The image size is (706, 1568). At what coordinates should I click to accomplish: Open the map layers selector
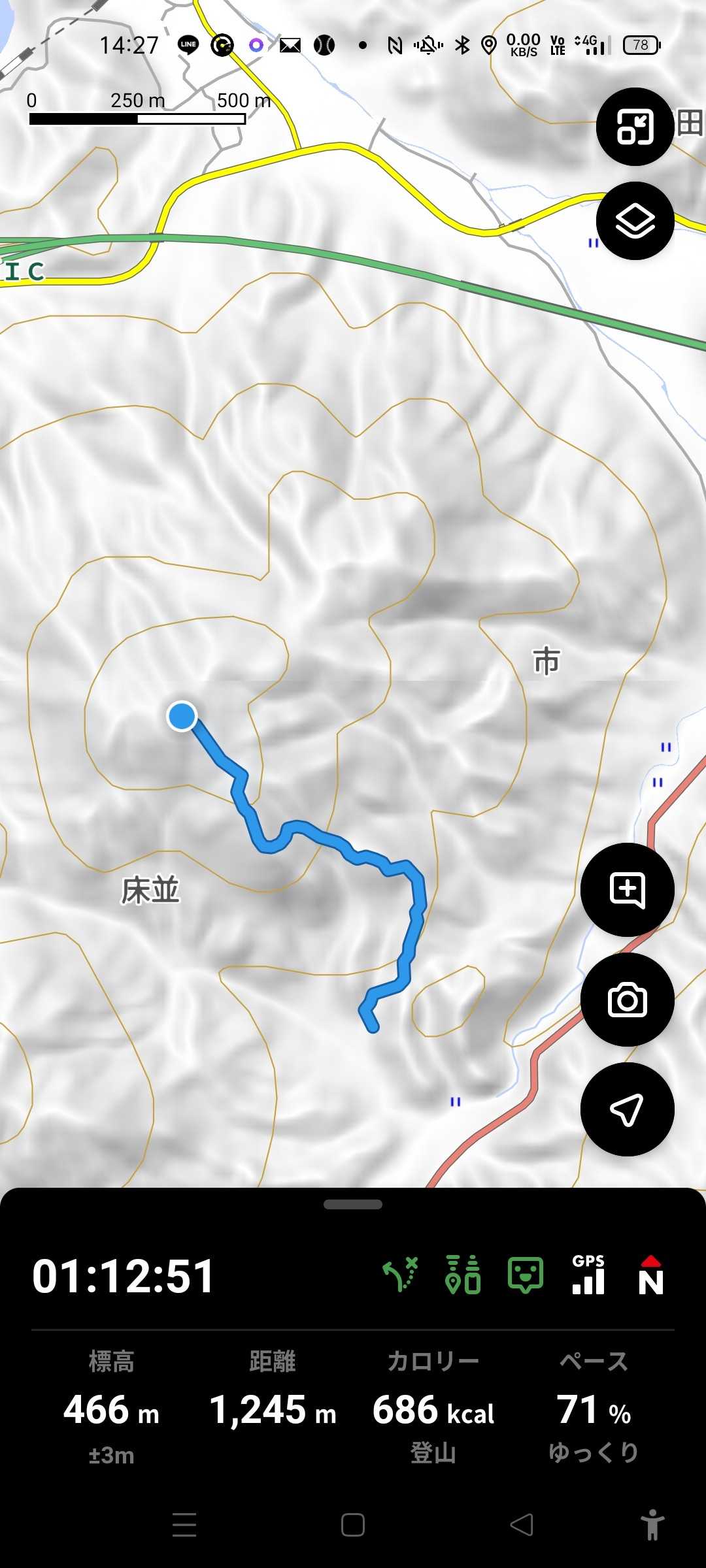pyautogui.click(x=635, y=221)
